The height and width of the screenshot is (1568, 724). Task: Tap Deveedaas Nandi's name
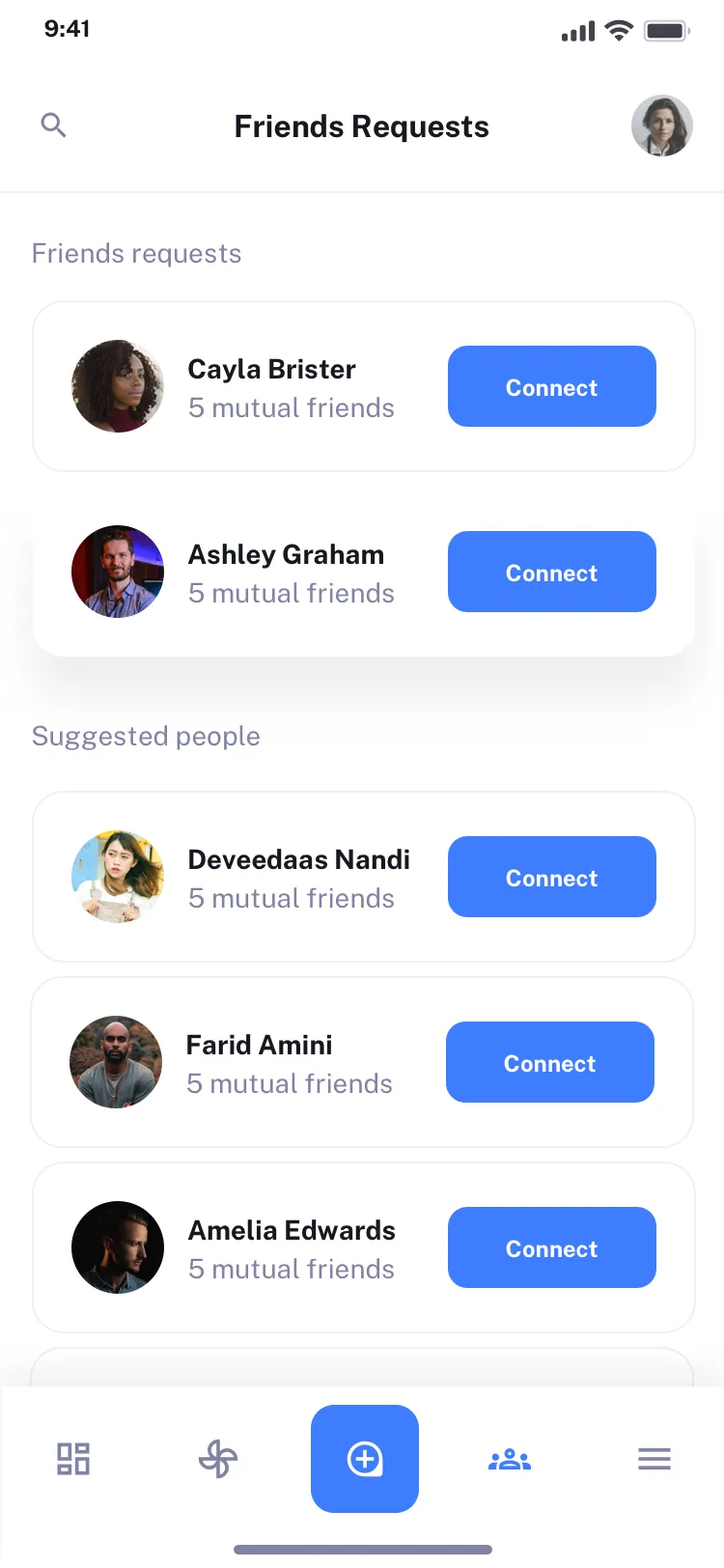[x=299, y=859]
